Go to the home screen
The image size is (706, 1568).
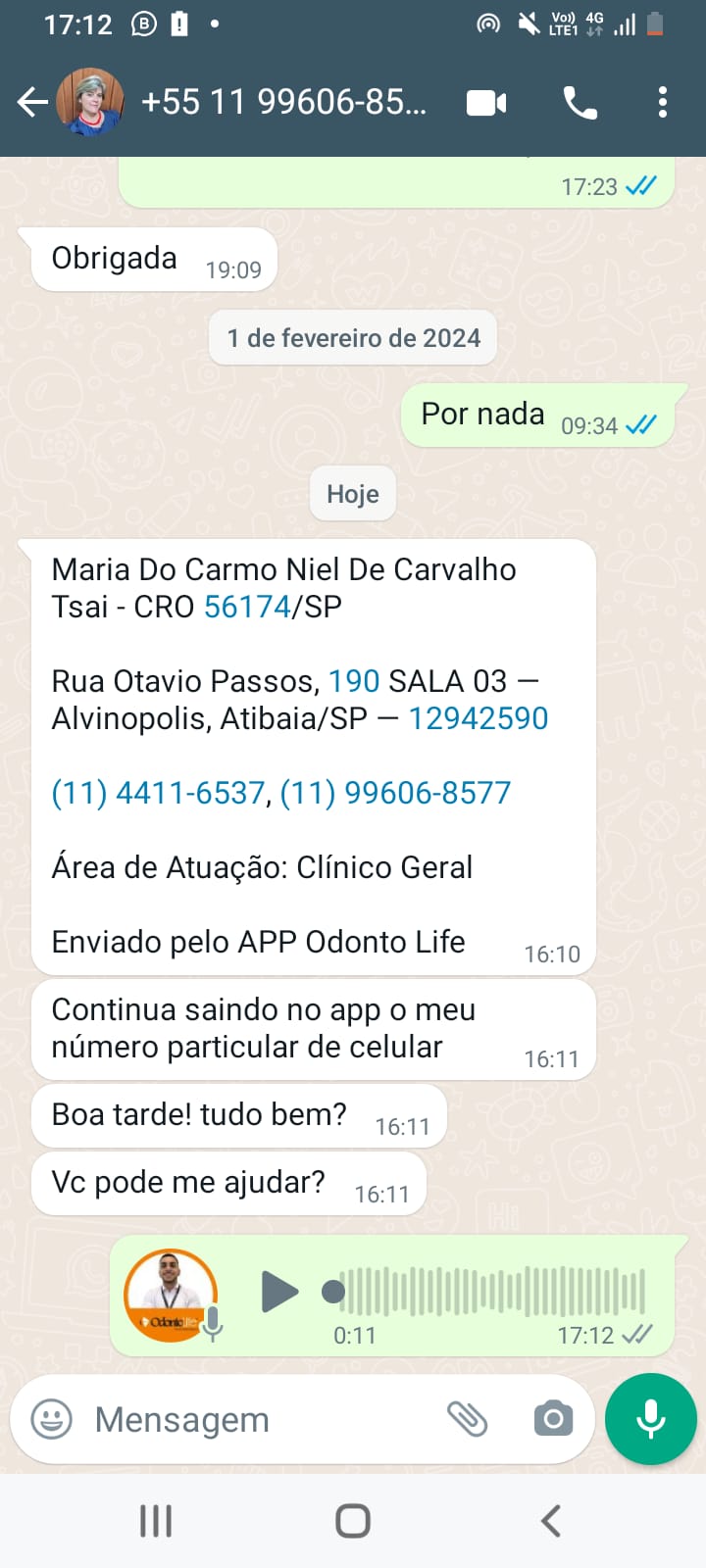click(x=353, y=1521)
